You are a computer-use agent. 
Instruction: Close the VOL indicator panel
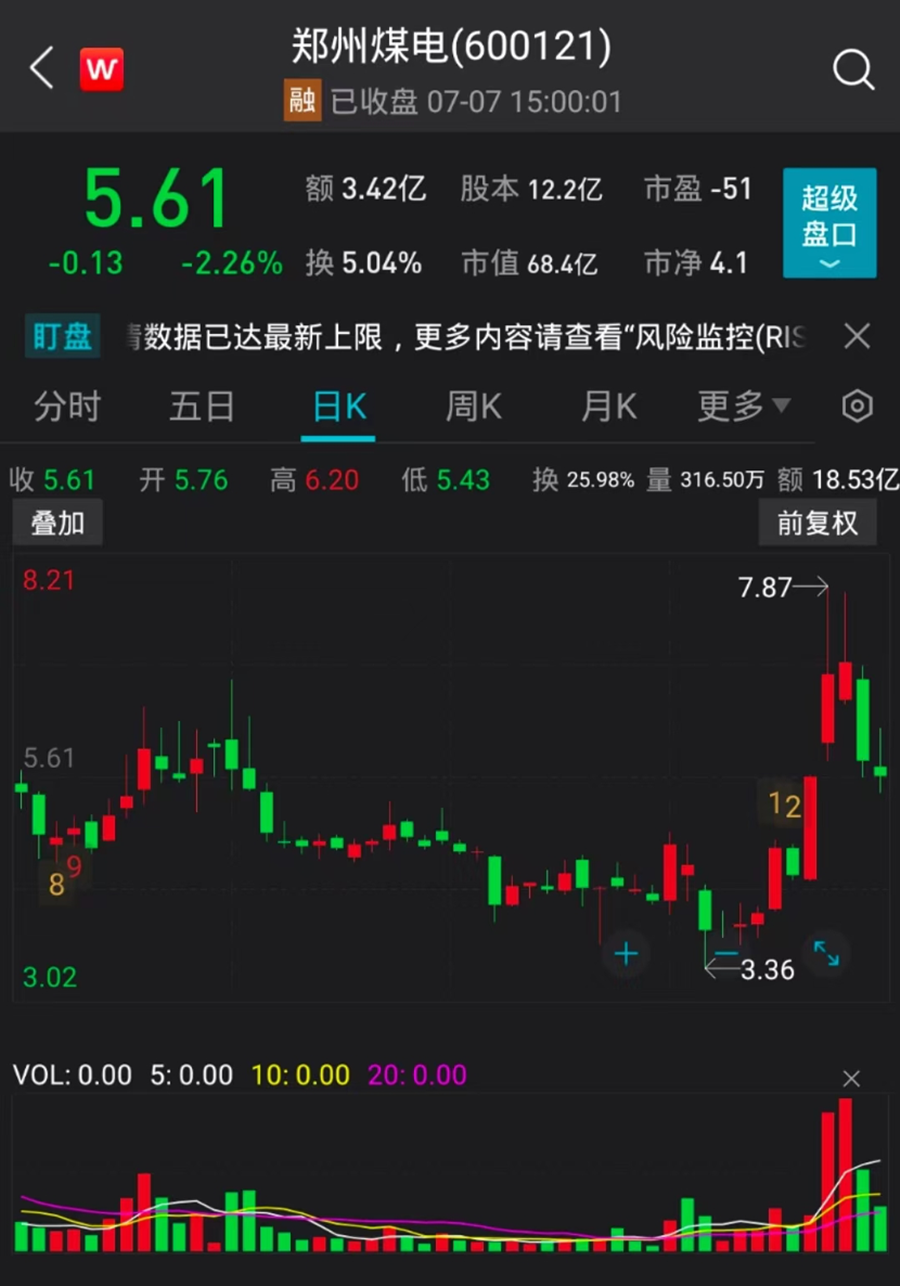(x=851, y=1079)
